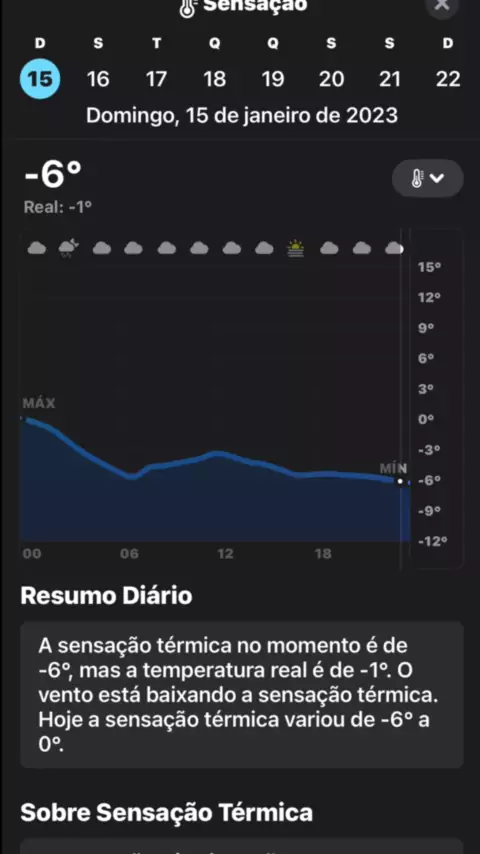Image resolution: width=480 pixels, height=854 pixels.
Task: Show the forecast for day 19
Action: point(273,80)
